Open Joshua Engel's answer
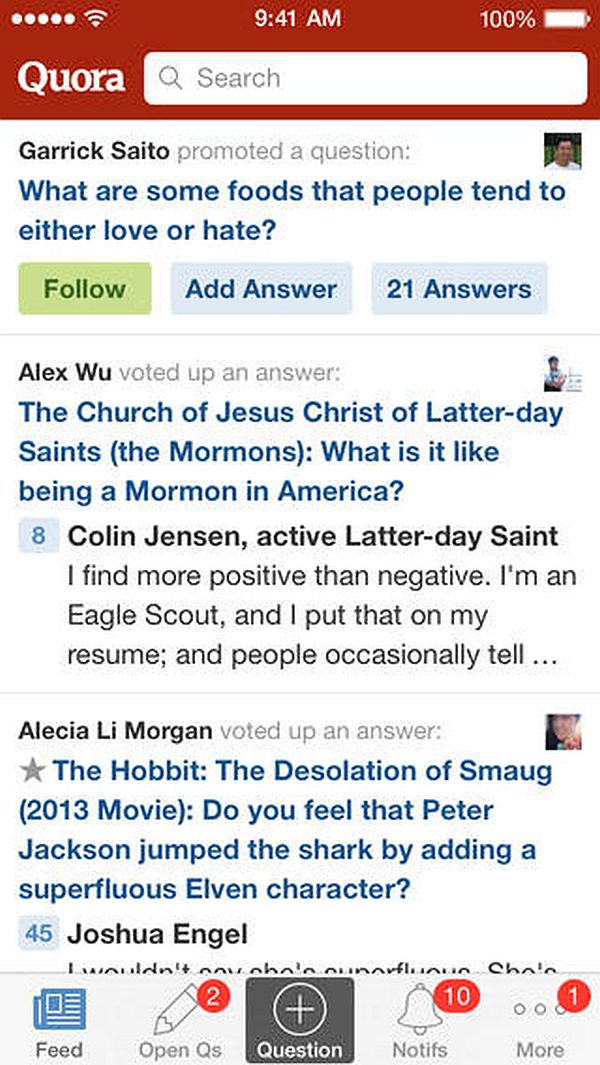The height and width of the screenshot is (1065, 600). tap(157, 935)
